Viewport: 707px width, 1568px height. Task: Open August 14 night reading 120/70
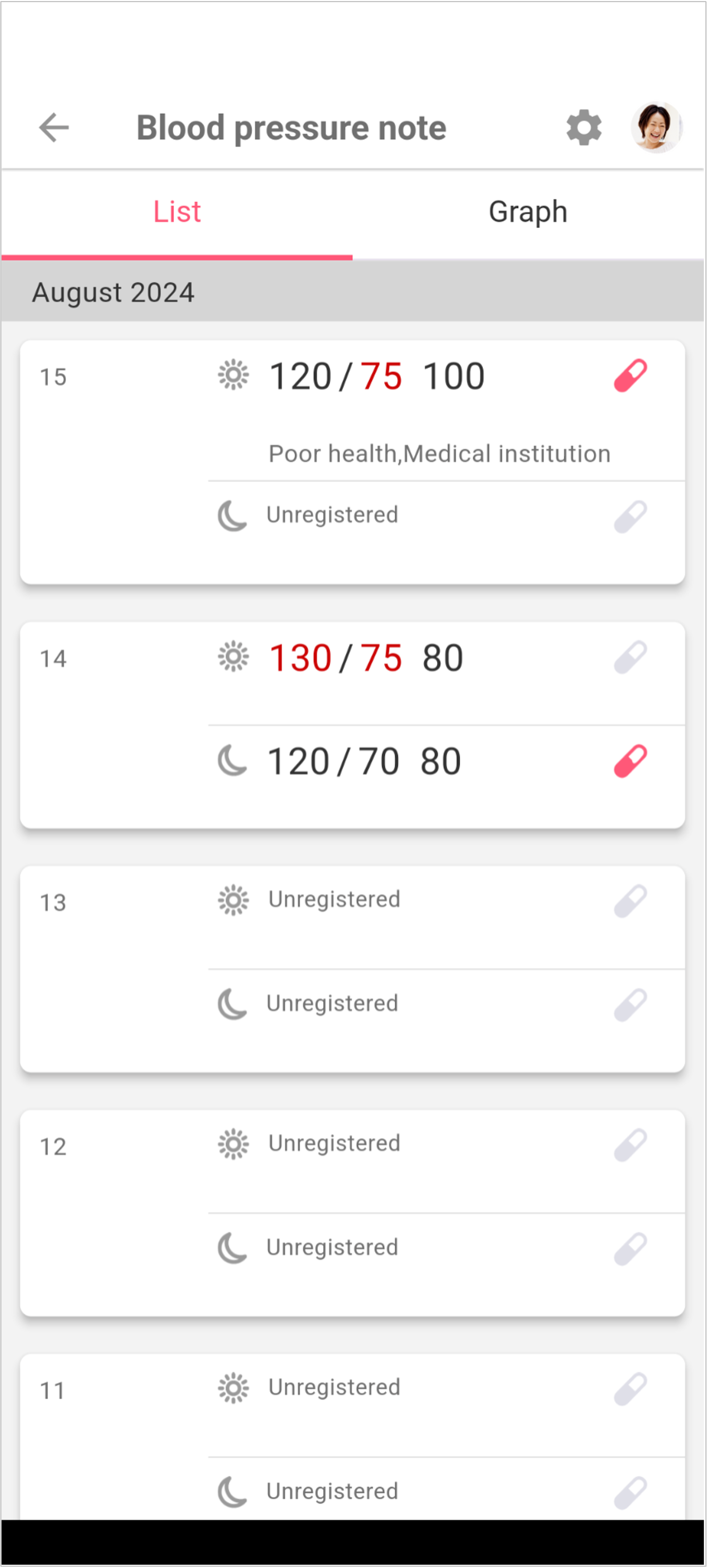click(364, 761)
